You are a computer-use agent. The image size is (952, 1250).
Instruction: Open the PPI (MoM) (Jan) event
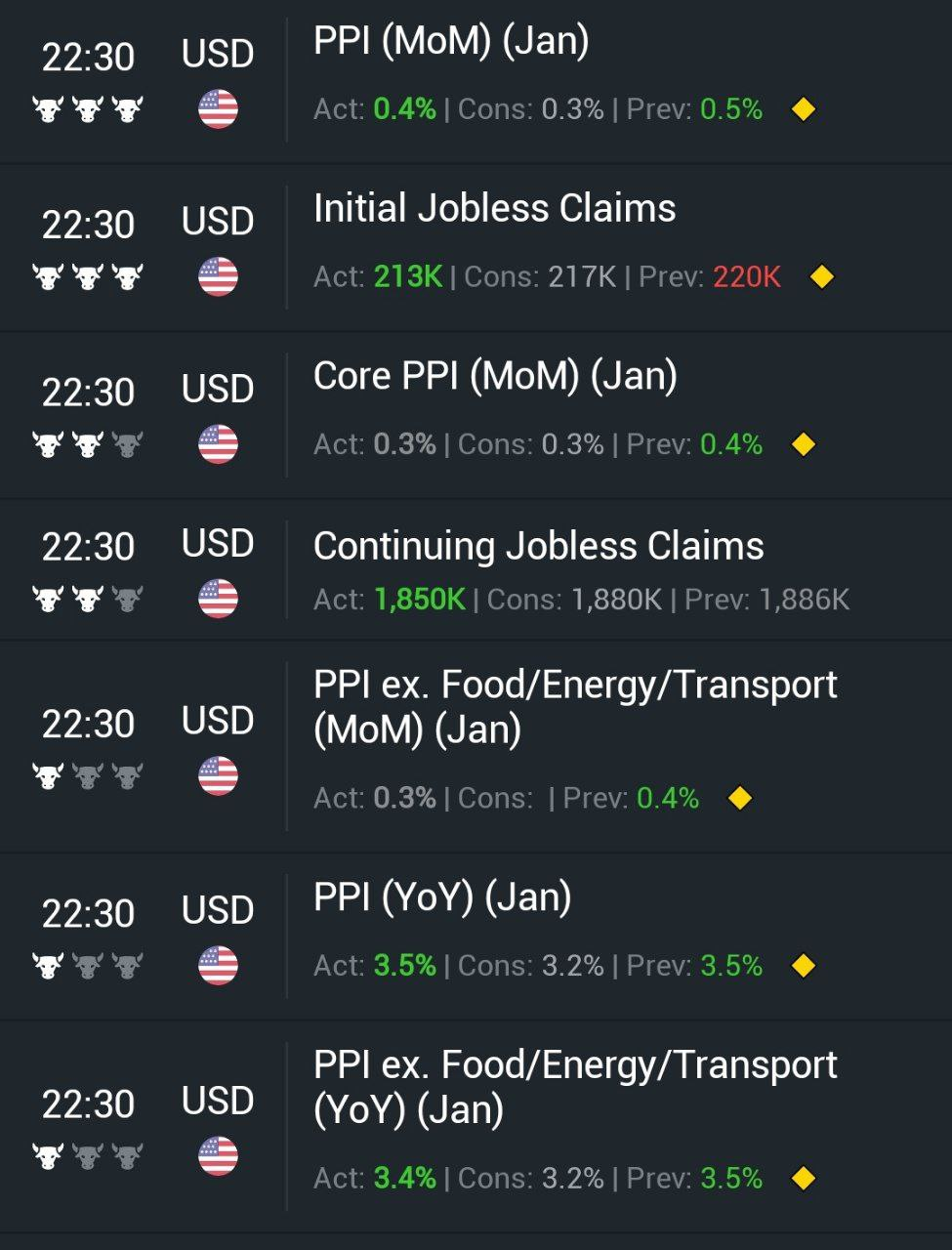pyautogui.click(x=451, y=43)
